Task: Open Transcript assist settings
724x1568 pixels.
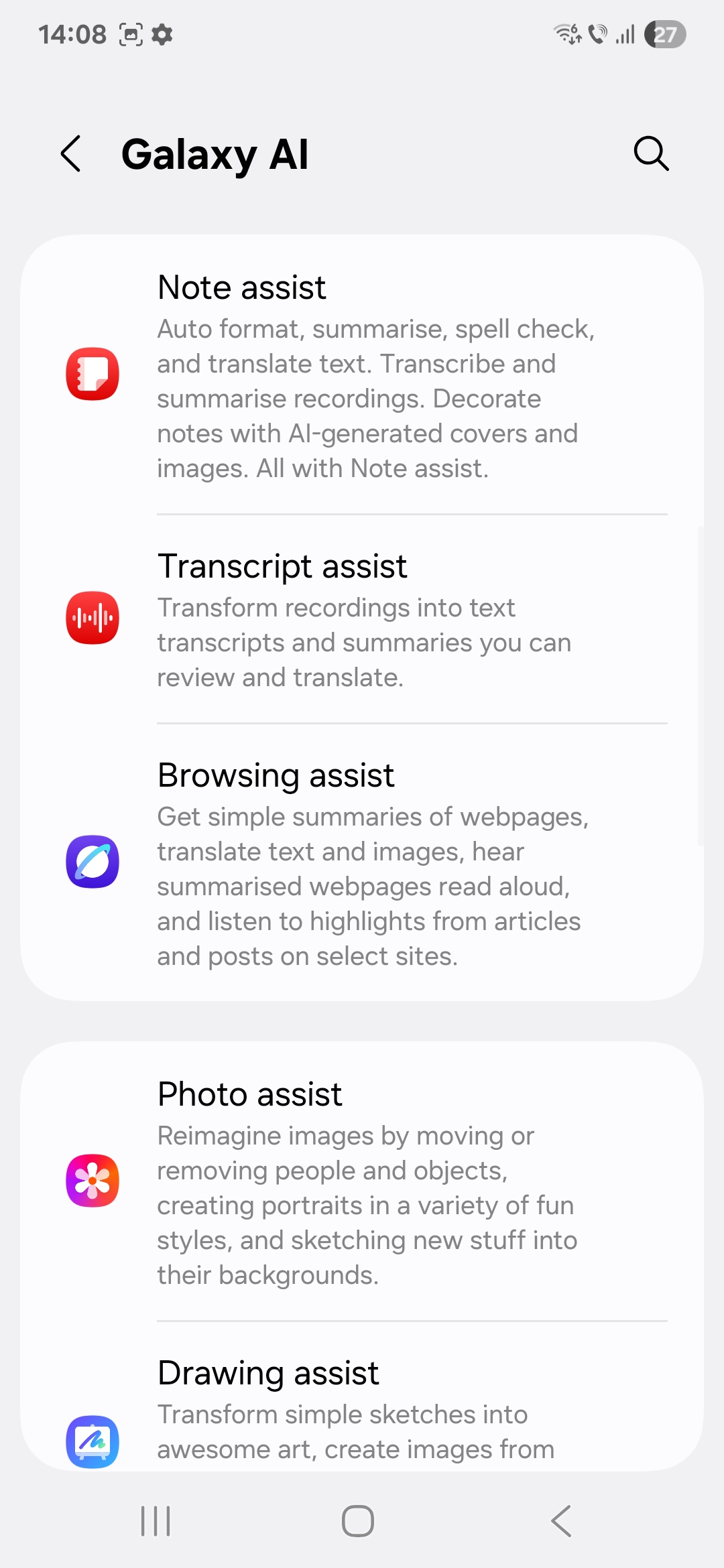Action: (362, 619)
